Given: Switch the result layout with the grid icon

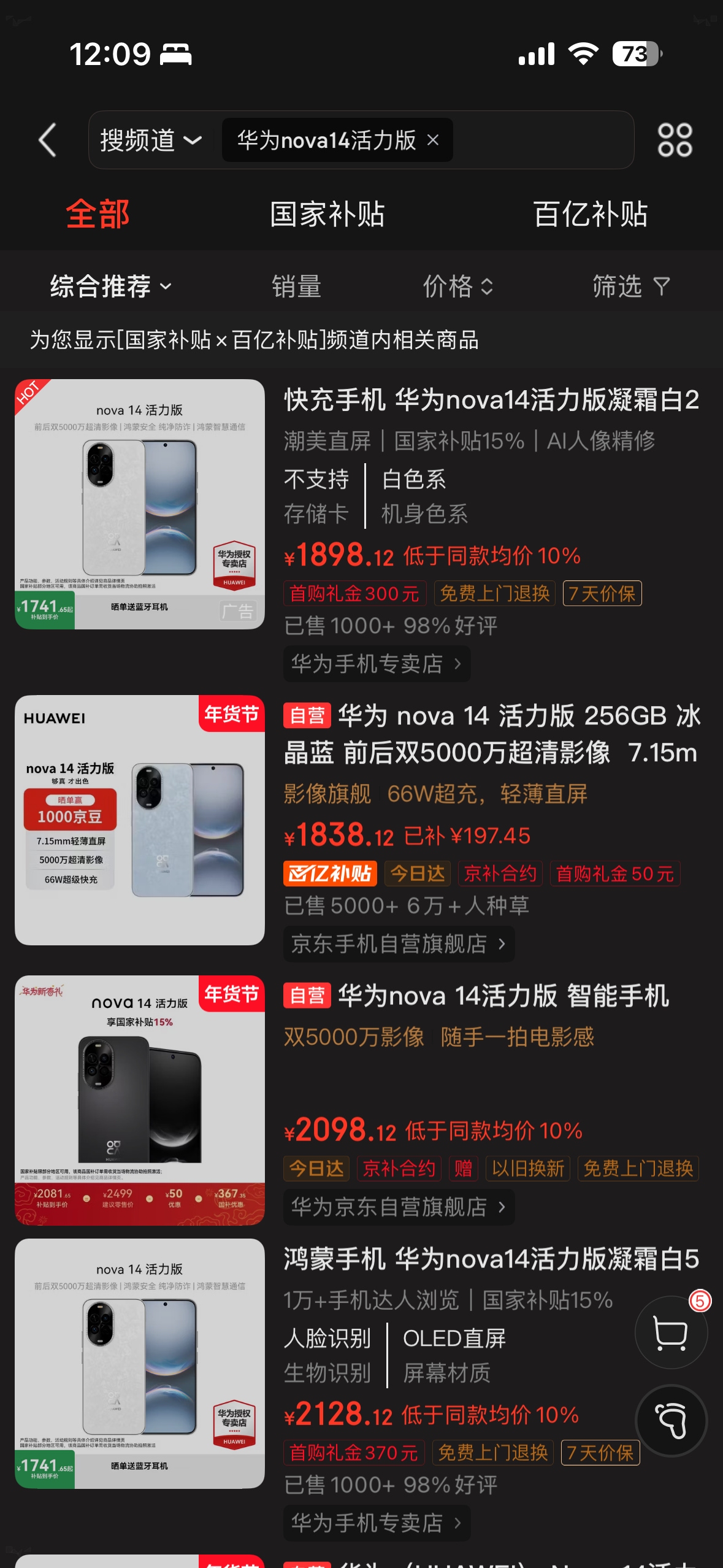Looking at the screenshot, I should tap(675, 140).
